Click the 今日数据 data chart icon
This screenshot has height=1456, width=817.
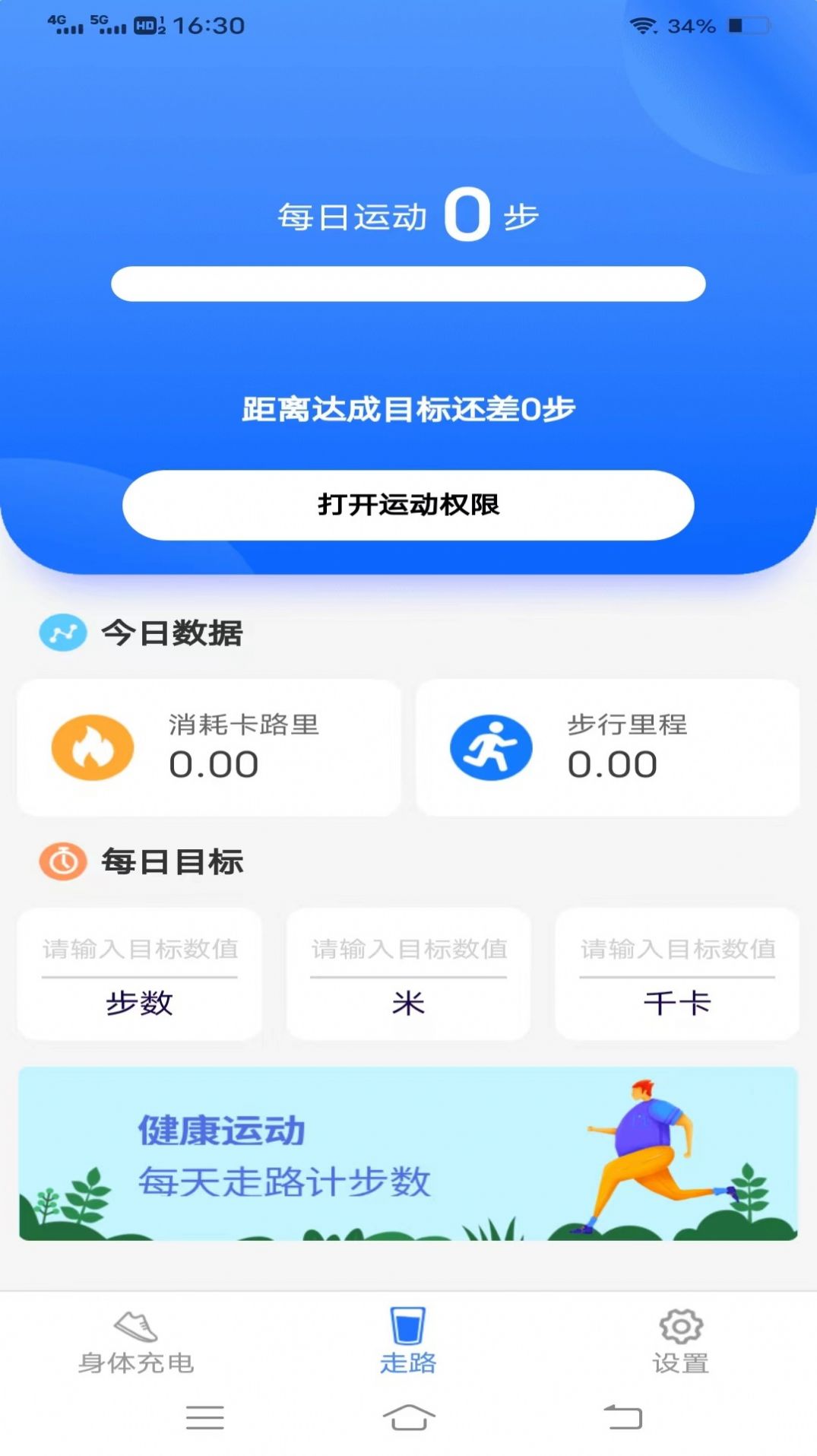(62, 632)
